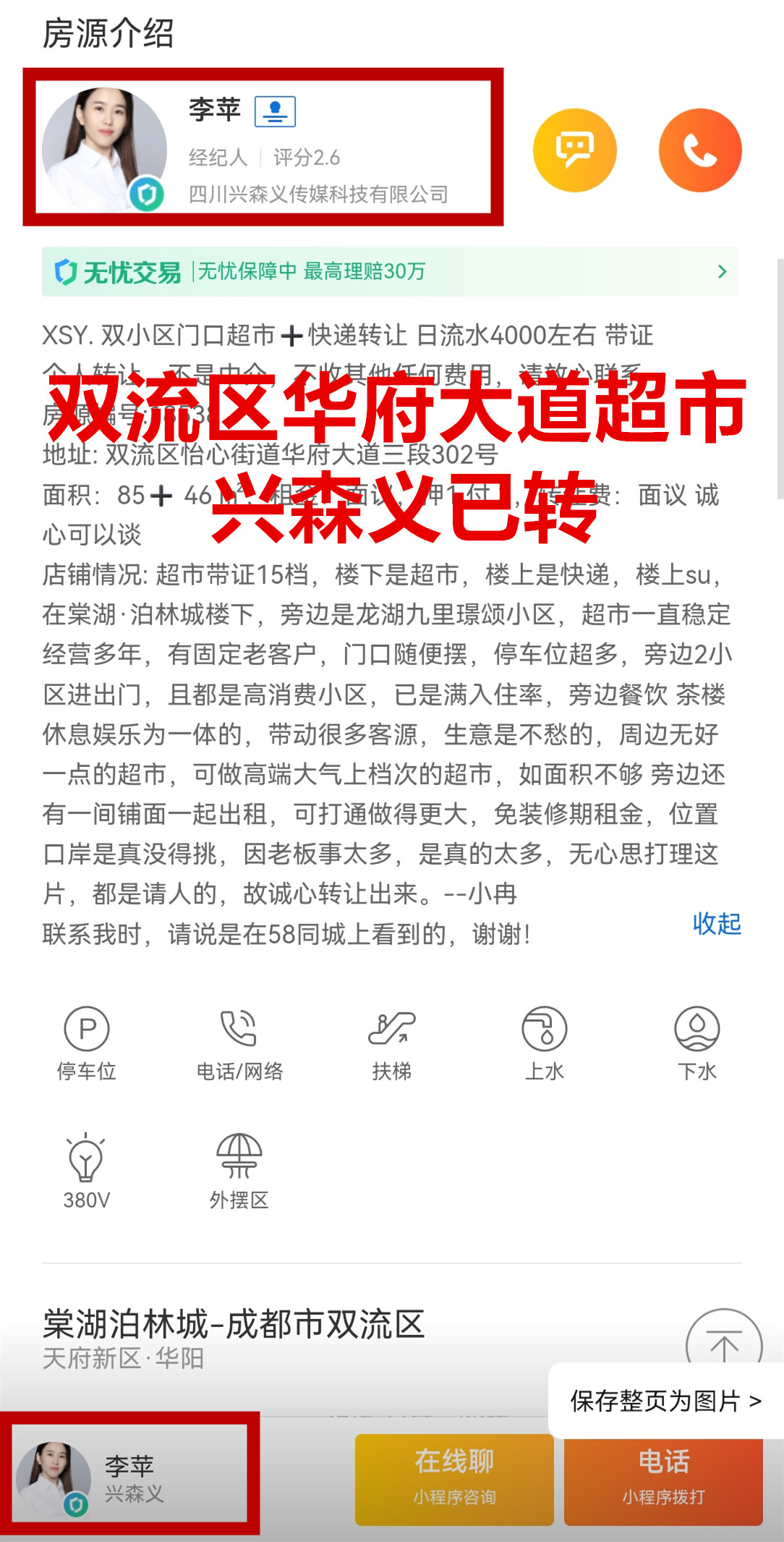Collapse the description with 收起
The image size is (784, 1542).
point(716,923)
